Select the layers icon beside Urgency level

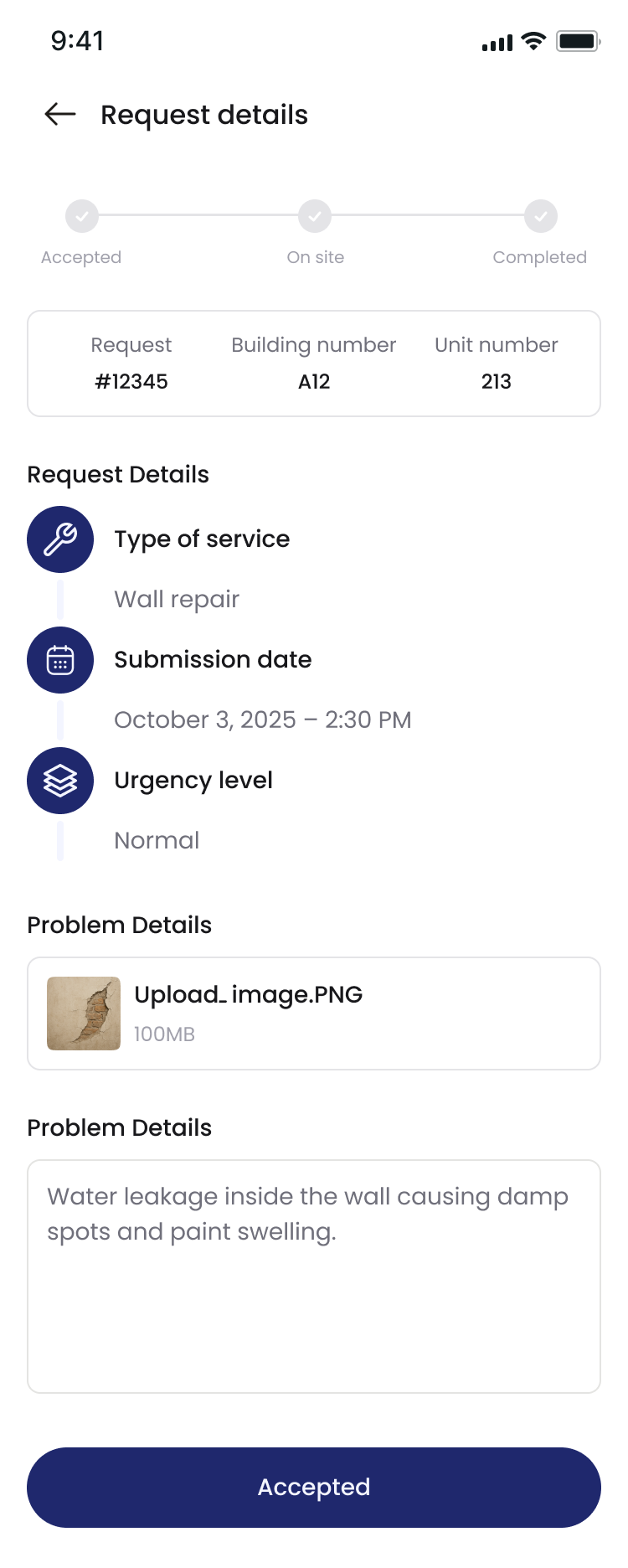click(59, 780)
